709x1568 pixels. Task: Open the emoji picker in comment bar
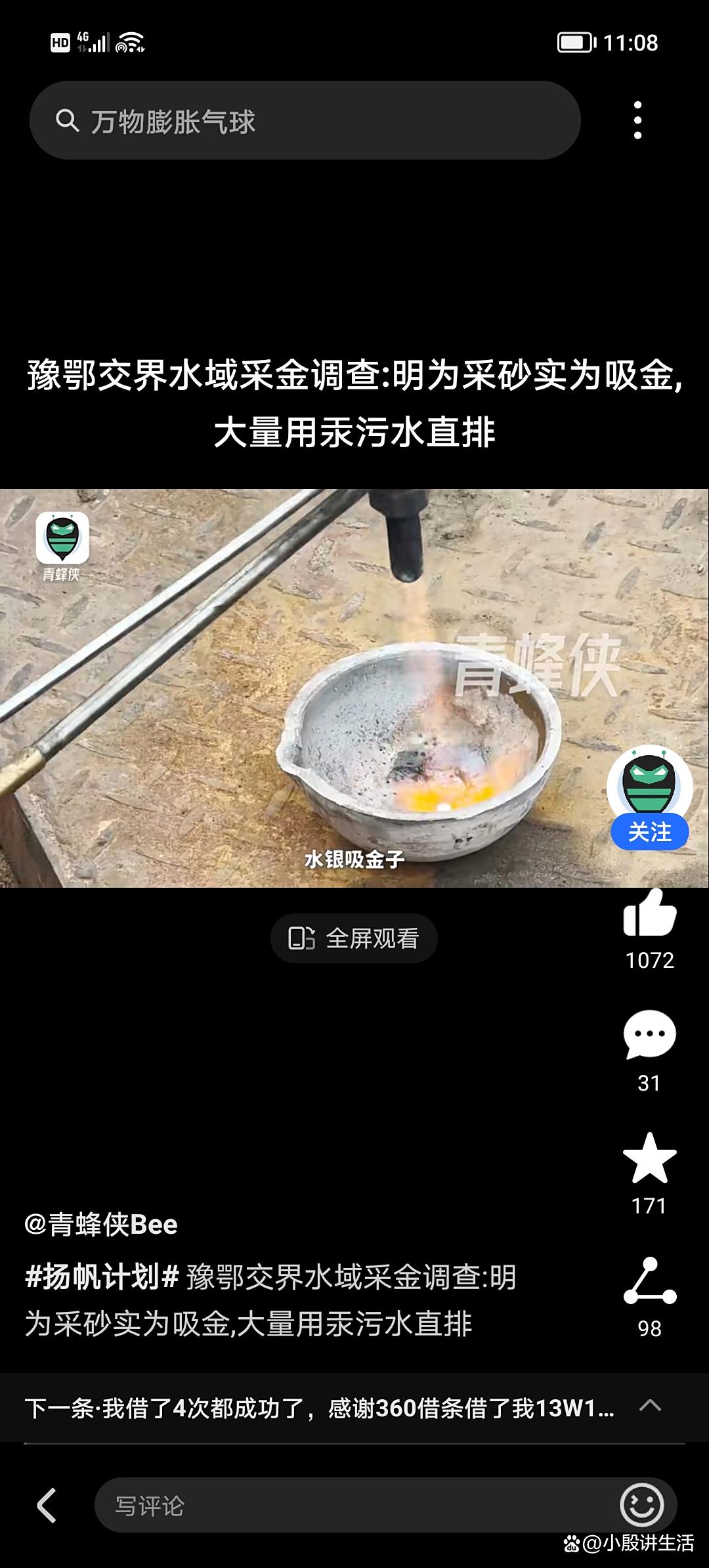(641, 1505)
